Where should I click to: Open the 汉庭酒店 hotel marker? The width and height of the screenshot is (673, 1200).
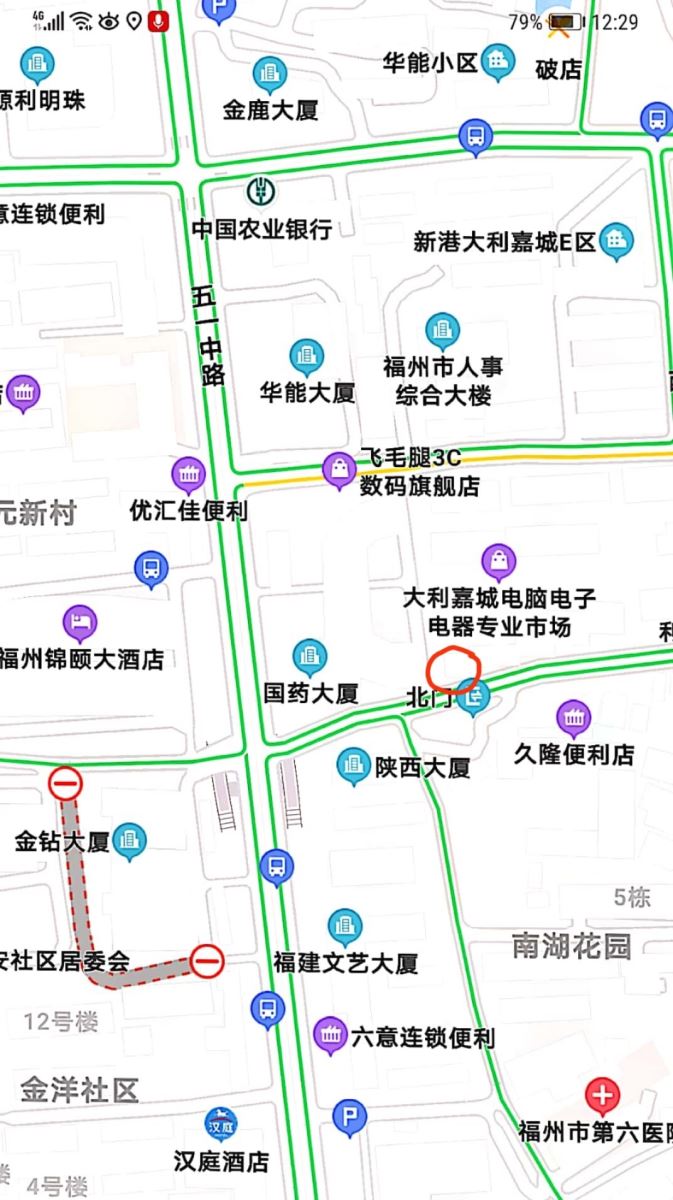click(221, 1125)
